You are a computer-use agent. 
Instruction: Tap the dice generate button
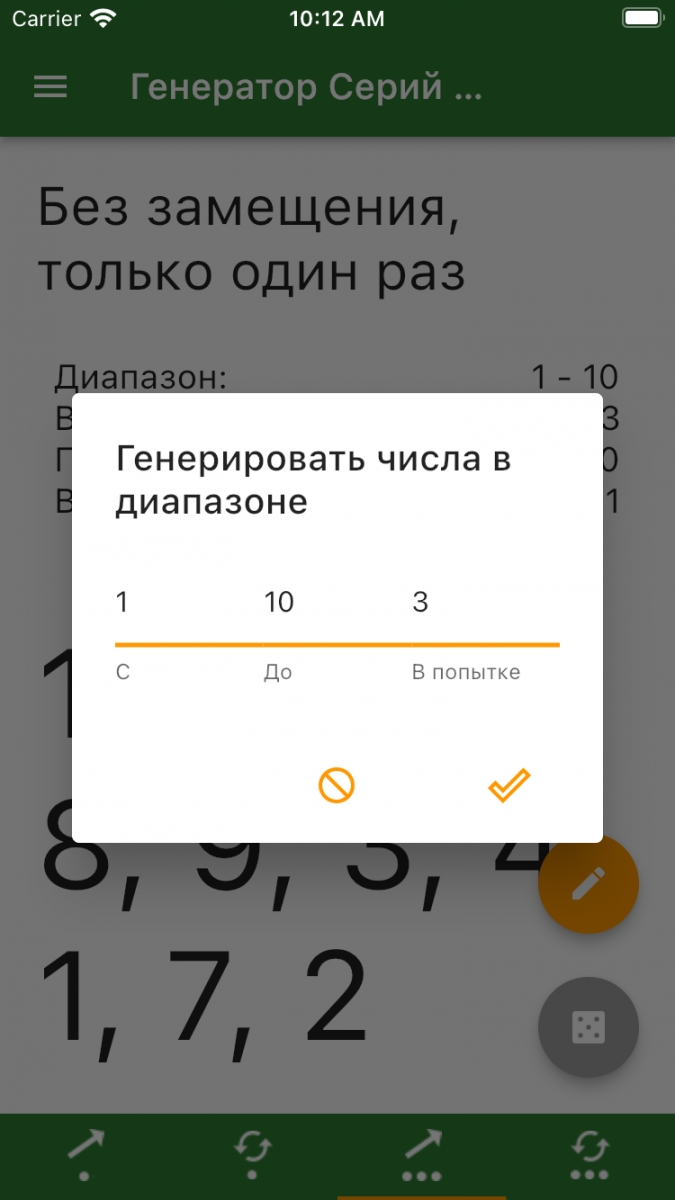588,1027
